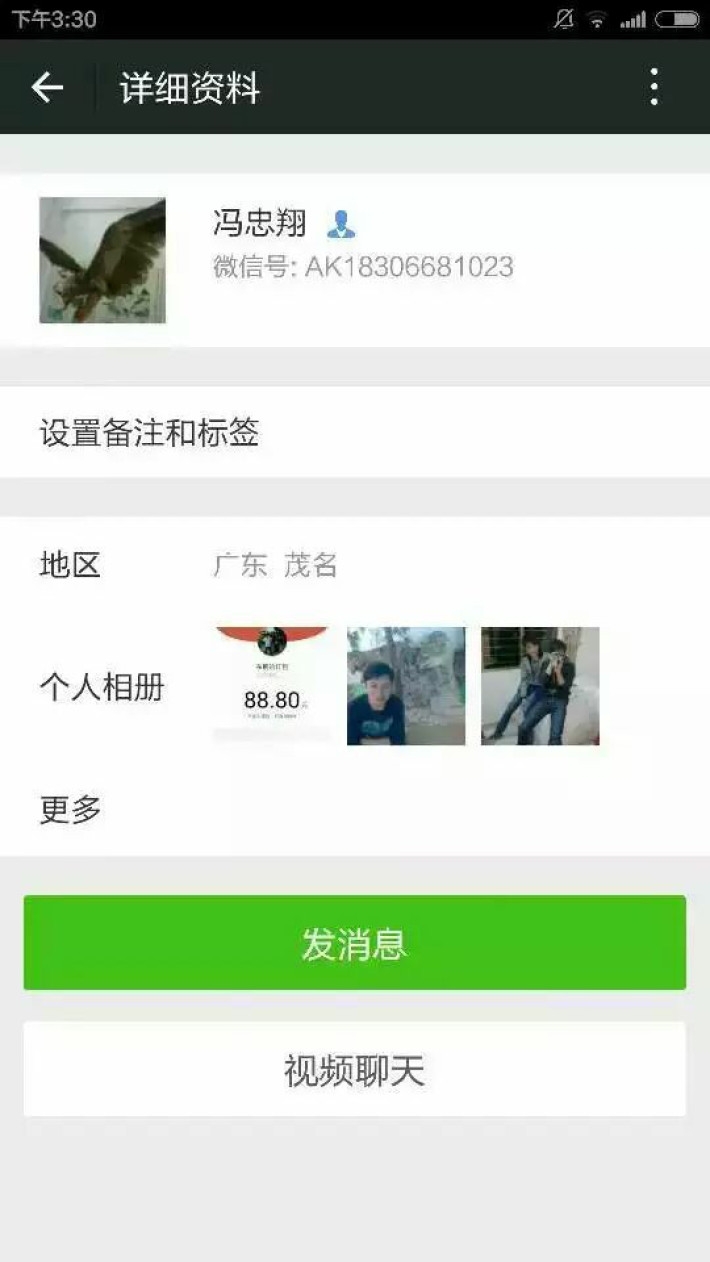
Task: Open the 更多 row
Action: [354, 810]
